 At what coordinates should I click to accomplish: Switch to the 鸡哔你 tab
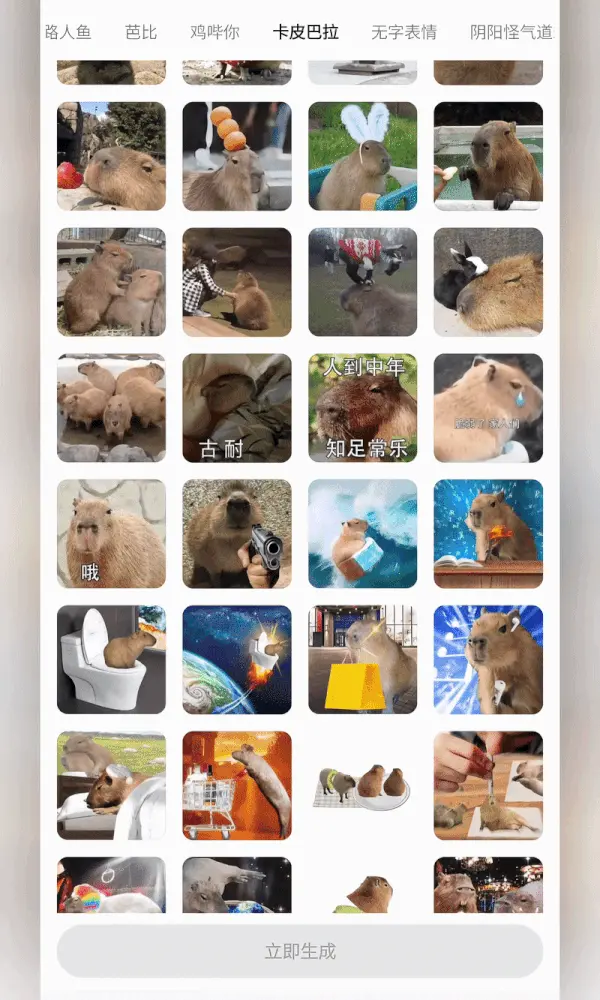click(215, 32)
